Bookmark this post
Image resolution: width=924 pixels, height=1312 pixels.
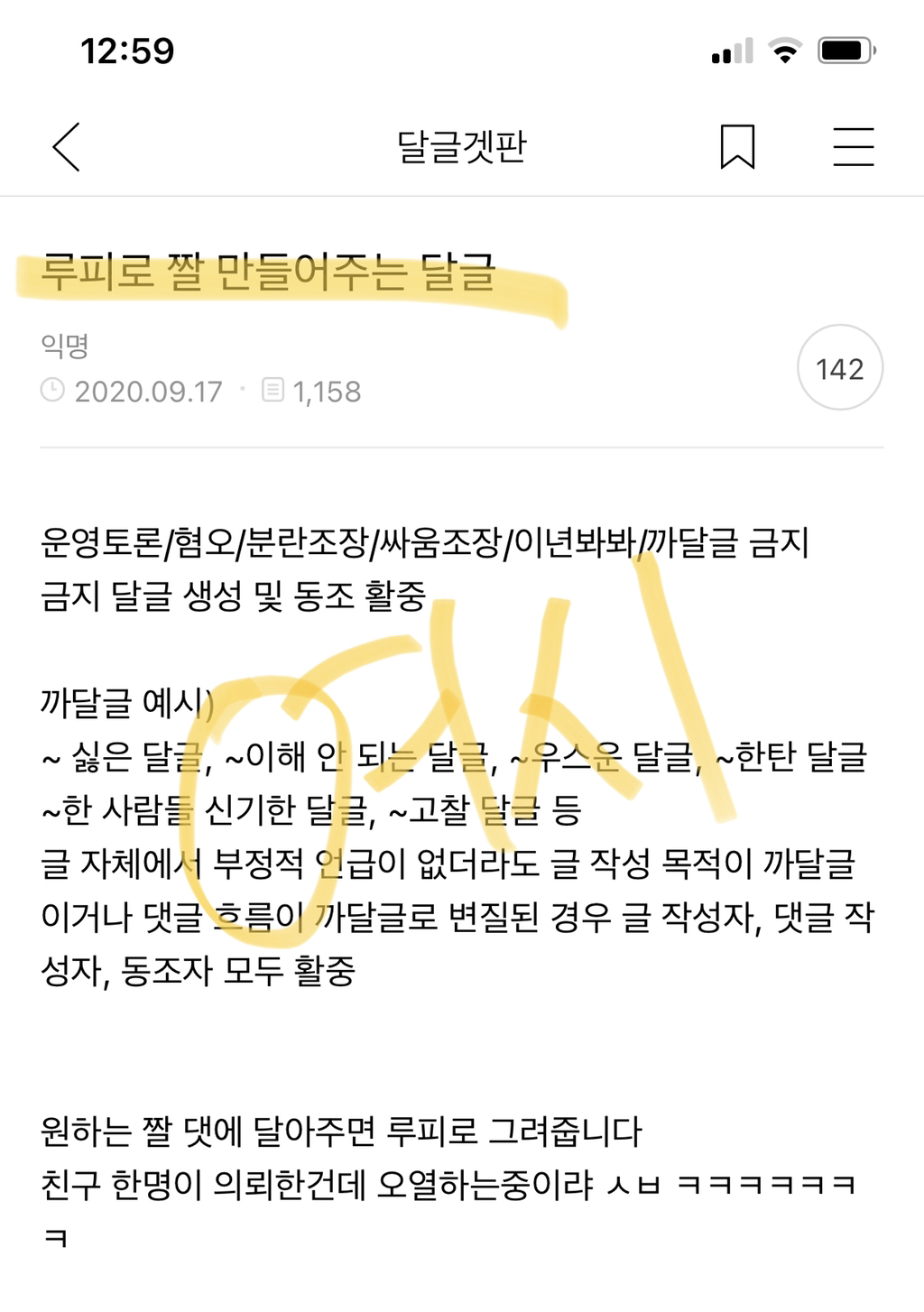click(x=737, y=146)
